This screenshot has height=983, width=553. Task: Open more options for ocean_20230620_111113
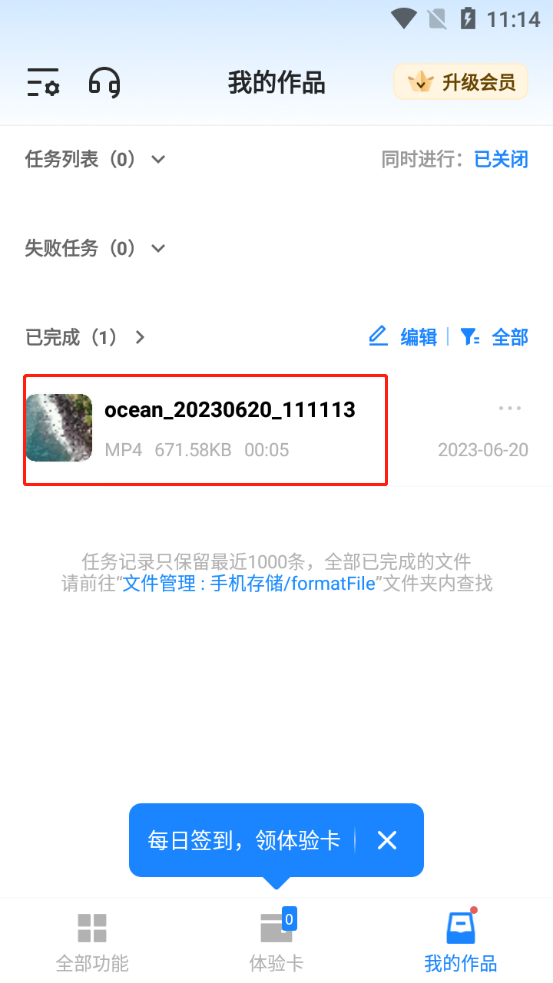(x=510, y=408)
